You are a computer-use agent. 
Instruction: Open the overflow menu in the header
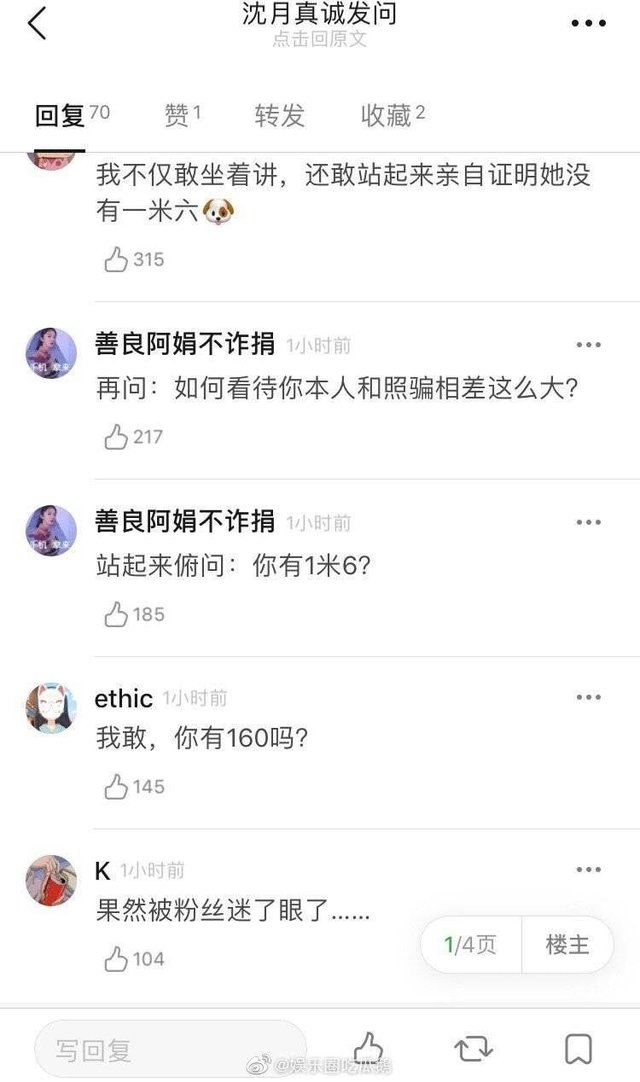(589, 22)
